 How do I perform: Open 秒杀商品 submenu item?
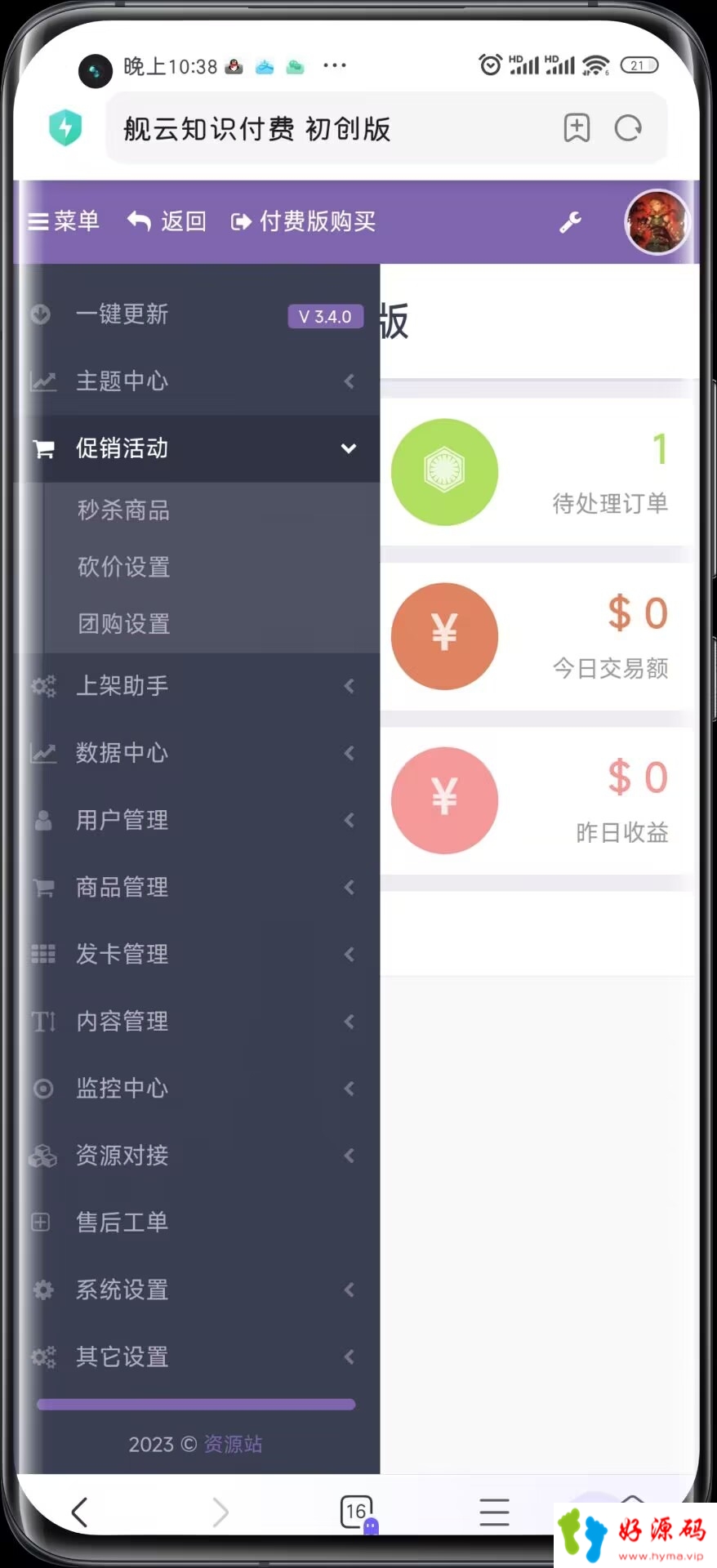pos(124,510)
